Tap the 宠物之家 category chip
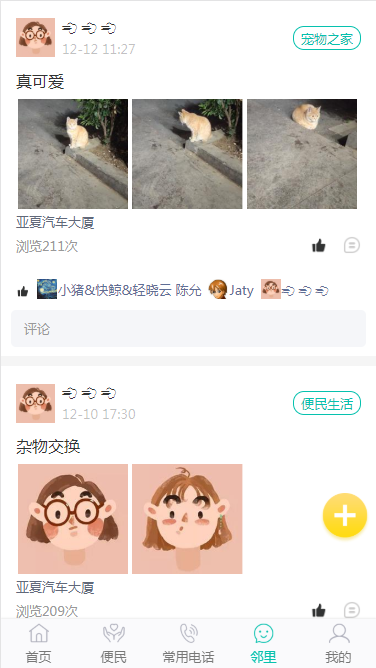The height and width of the screenshot is (668, 376). pos(327,38)
